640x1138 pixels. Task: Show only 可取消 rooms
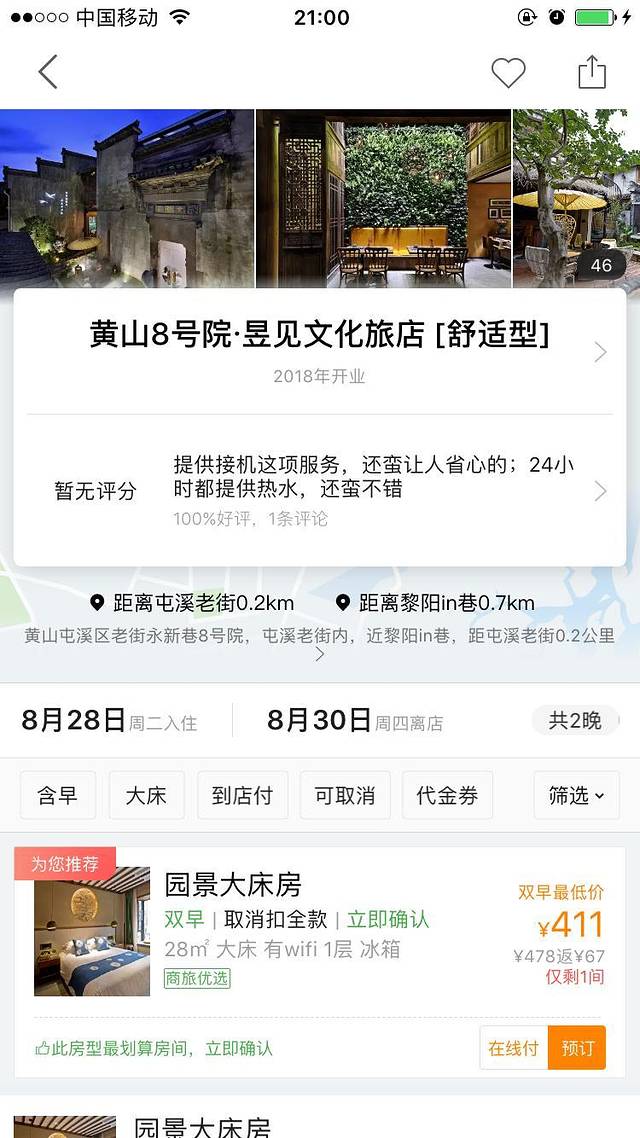point(345,795)
